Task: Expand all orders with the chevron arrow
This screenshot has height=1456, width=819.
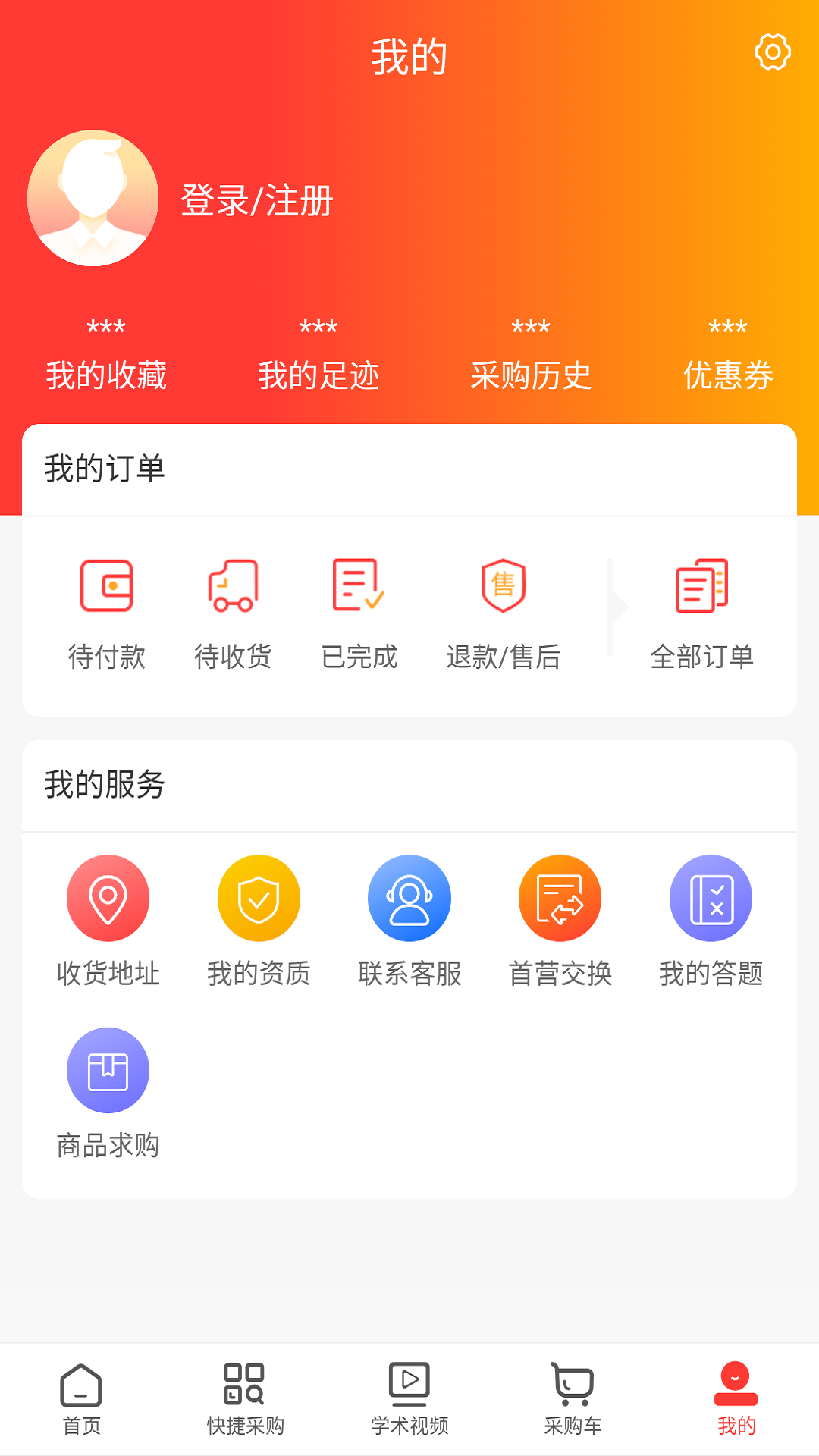Action: click(616, 607)
